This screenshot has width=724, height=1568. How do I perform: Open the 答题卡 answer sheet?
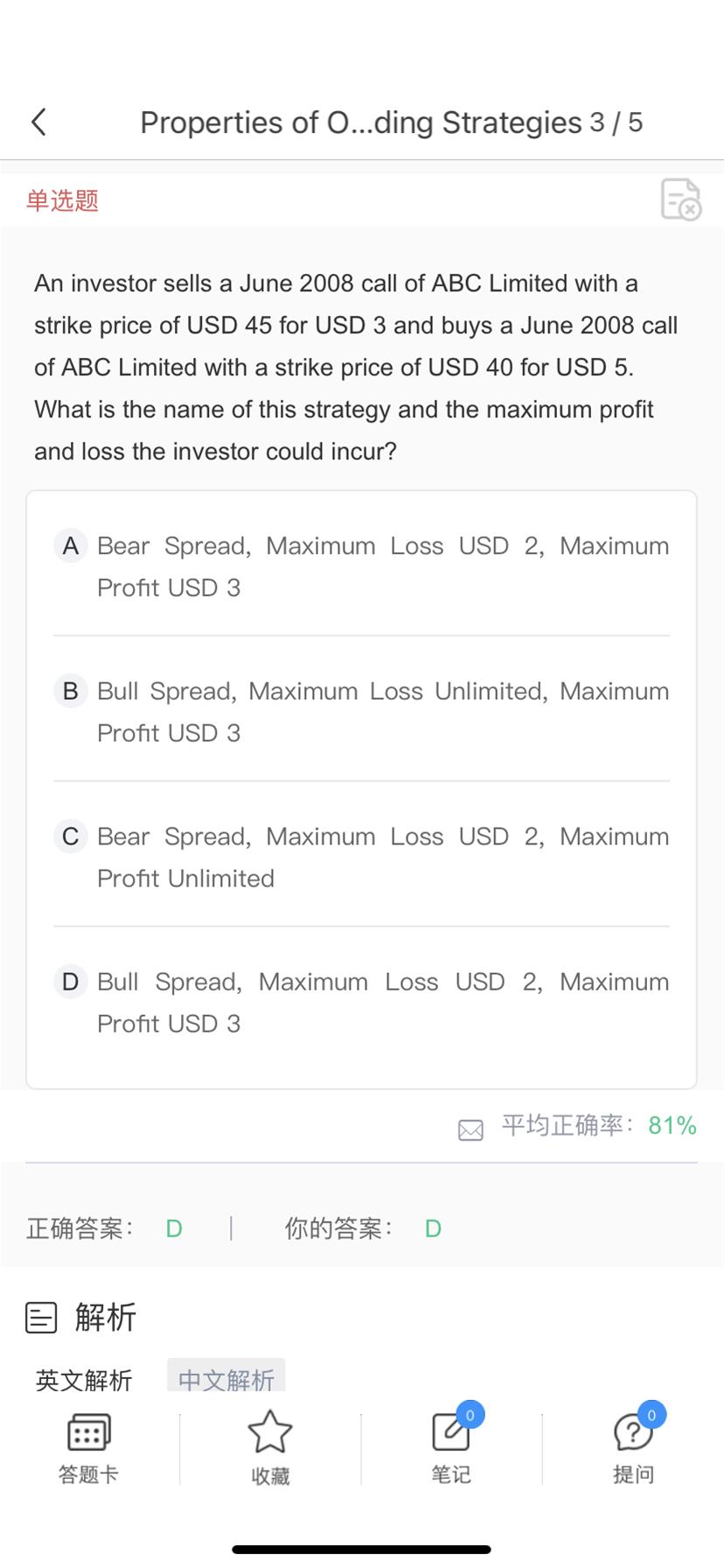pyautogui.click(x=88, y=1448)
